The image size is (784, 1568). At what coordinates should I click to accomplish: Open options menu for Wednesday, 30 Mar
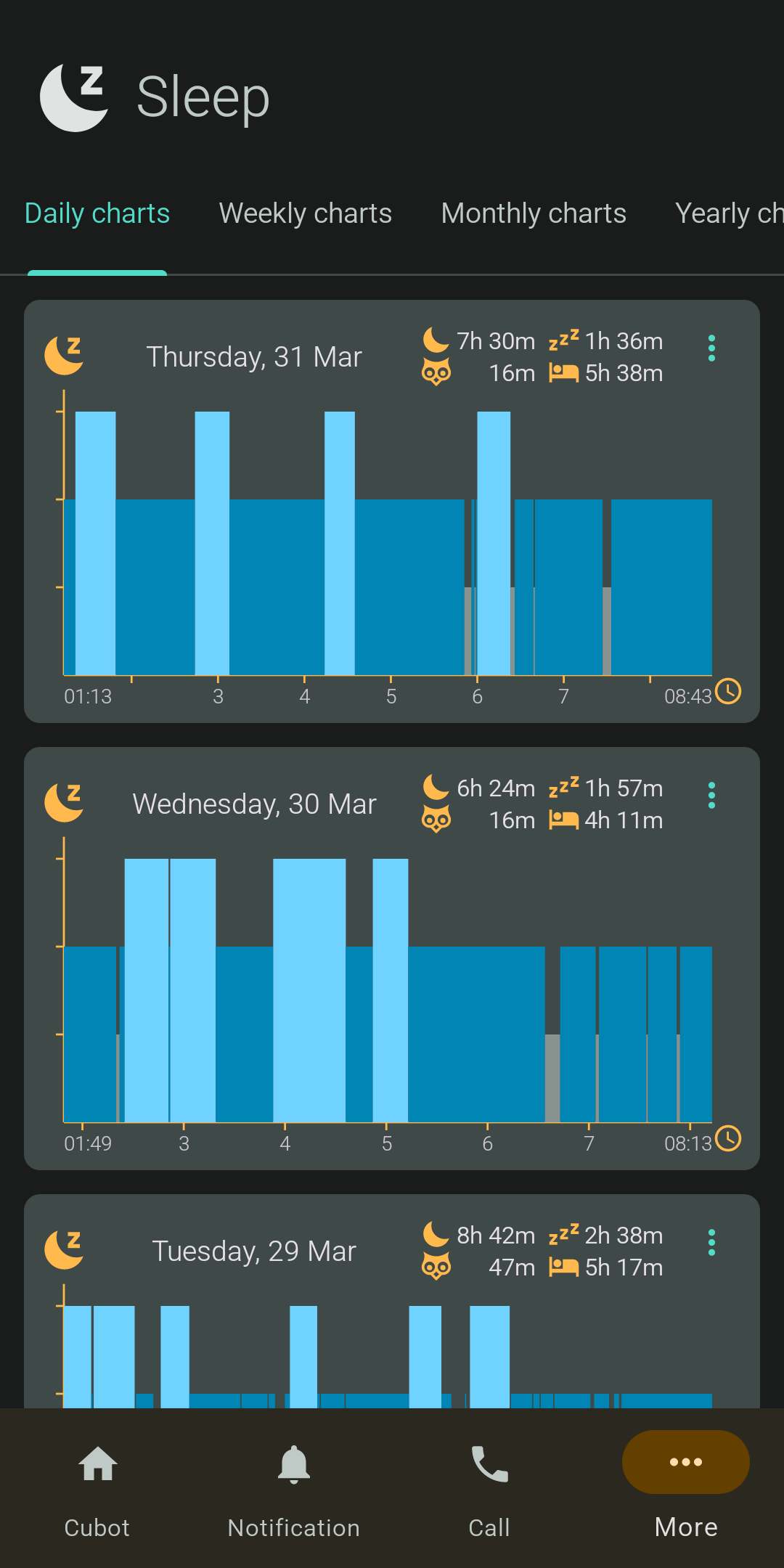click(711, 796)
